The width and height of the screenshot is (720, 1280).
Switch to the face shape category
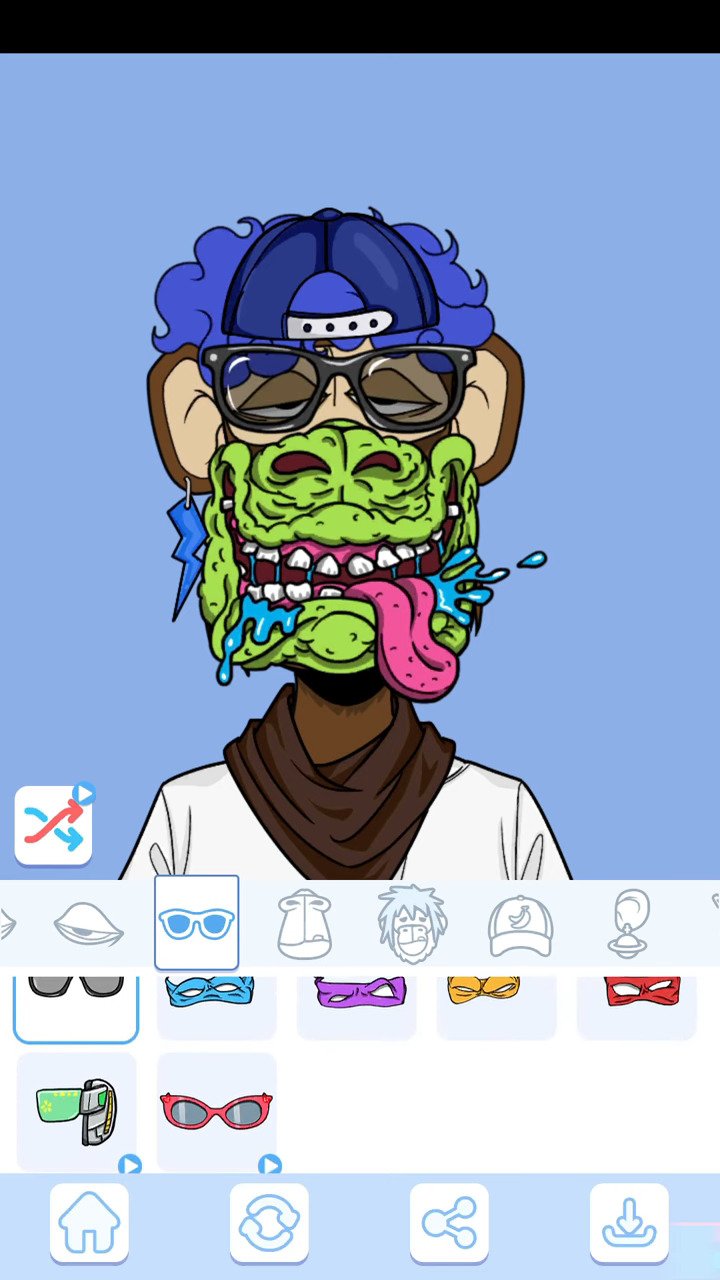coord(304,923)
